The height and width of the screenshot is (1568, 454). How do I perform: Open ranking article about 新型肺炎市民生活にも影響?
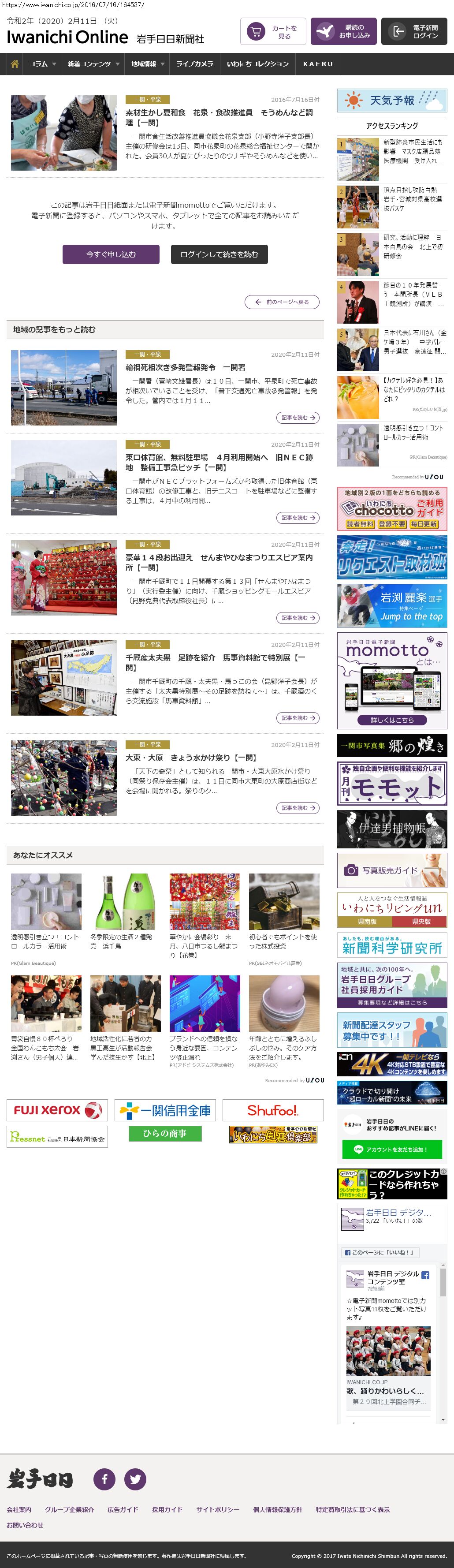[413, 151]
